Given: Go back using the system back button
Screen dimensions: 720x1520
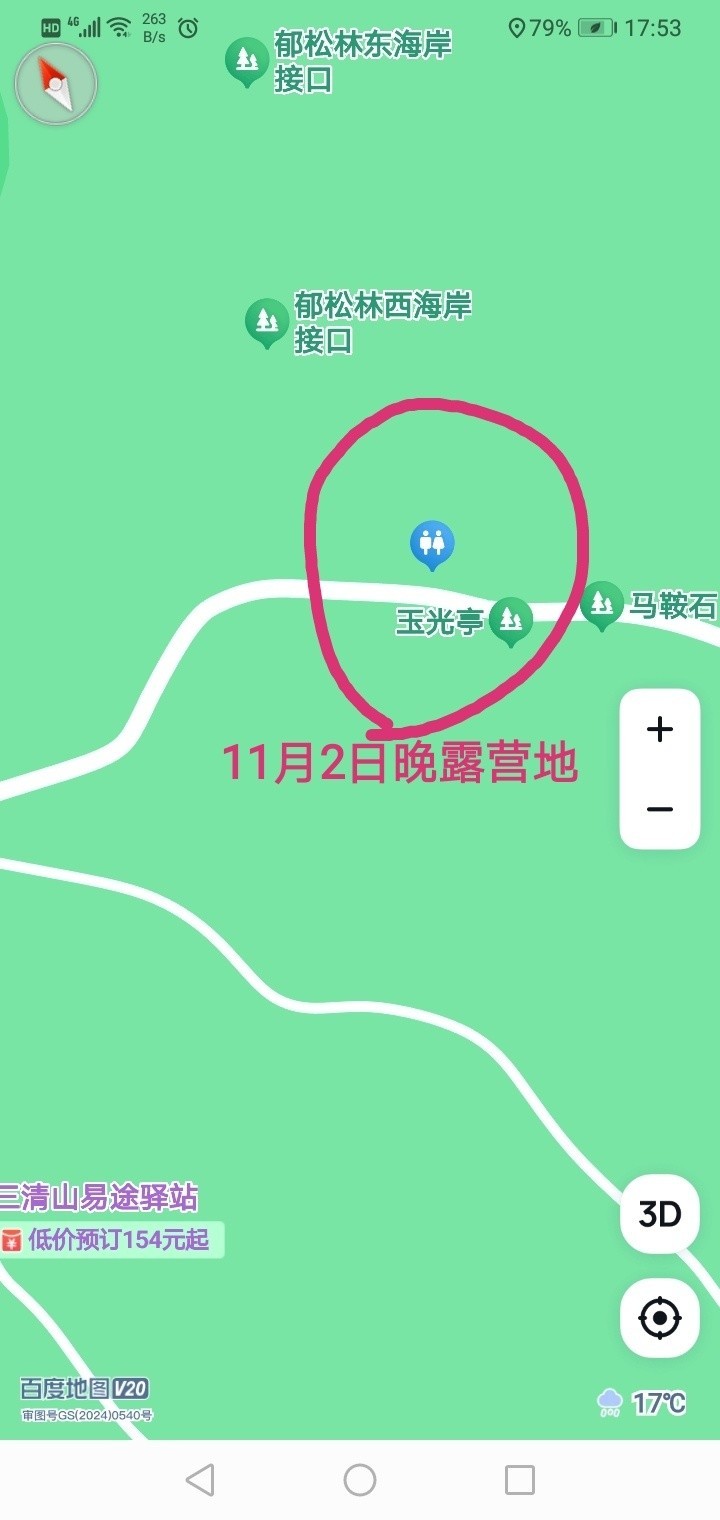Looking at the screenshot, I should point(200,1480).
